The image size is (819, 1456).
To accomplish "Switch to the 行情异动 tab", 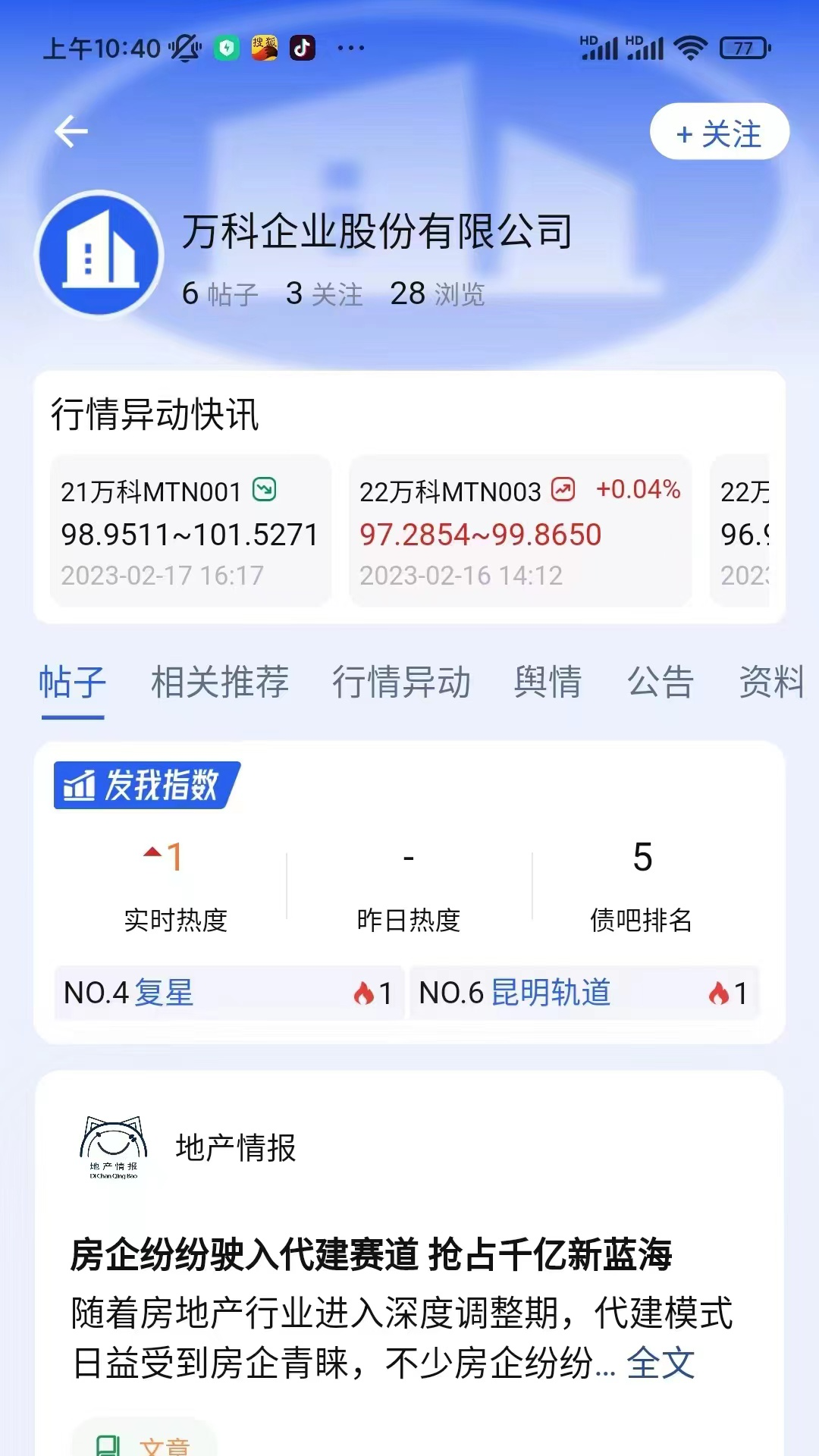I will pyautogui.click(x=401, y=682).
